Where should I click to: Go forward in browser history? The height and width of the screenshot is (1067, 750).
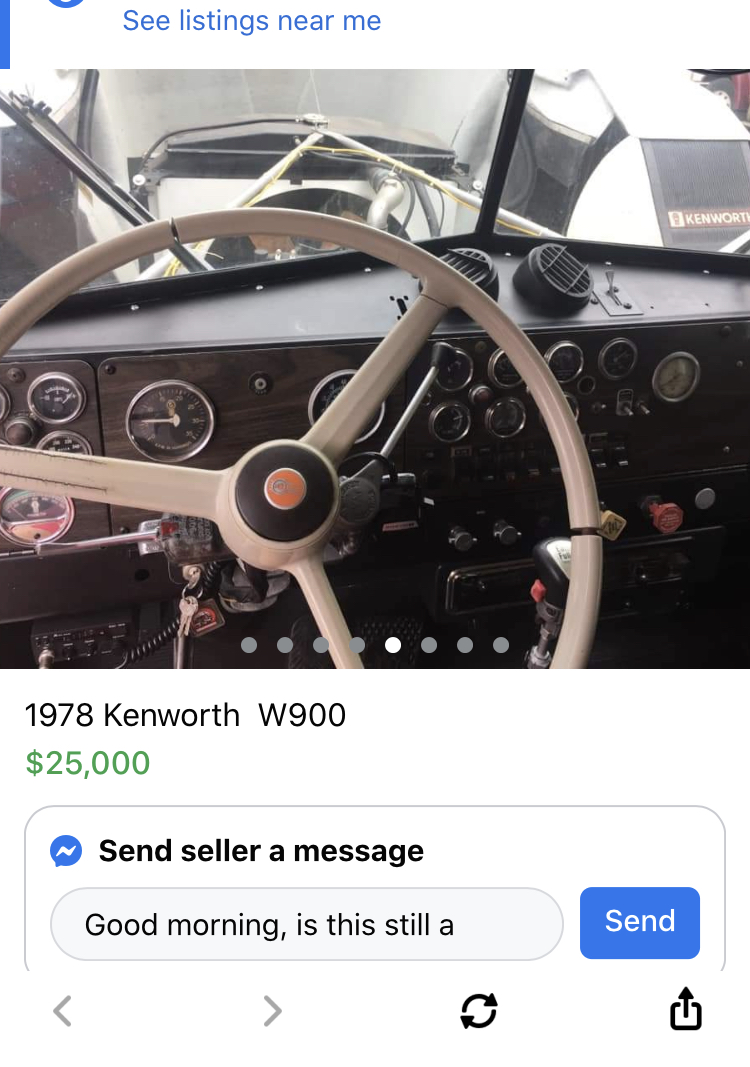point(272,1011)
